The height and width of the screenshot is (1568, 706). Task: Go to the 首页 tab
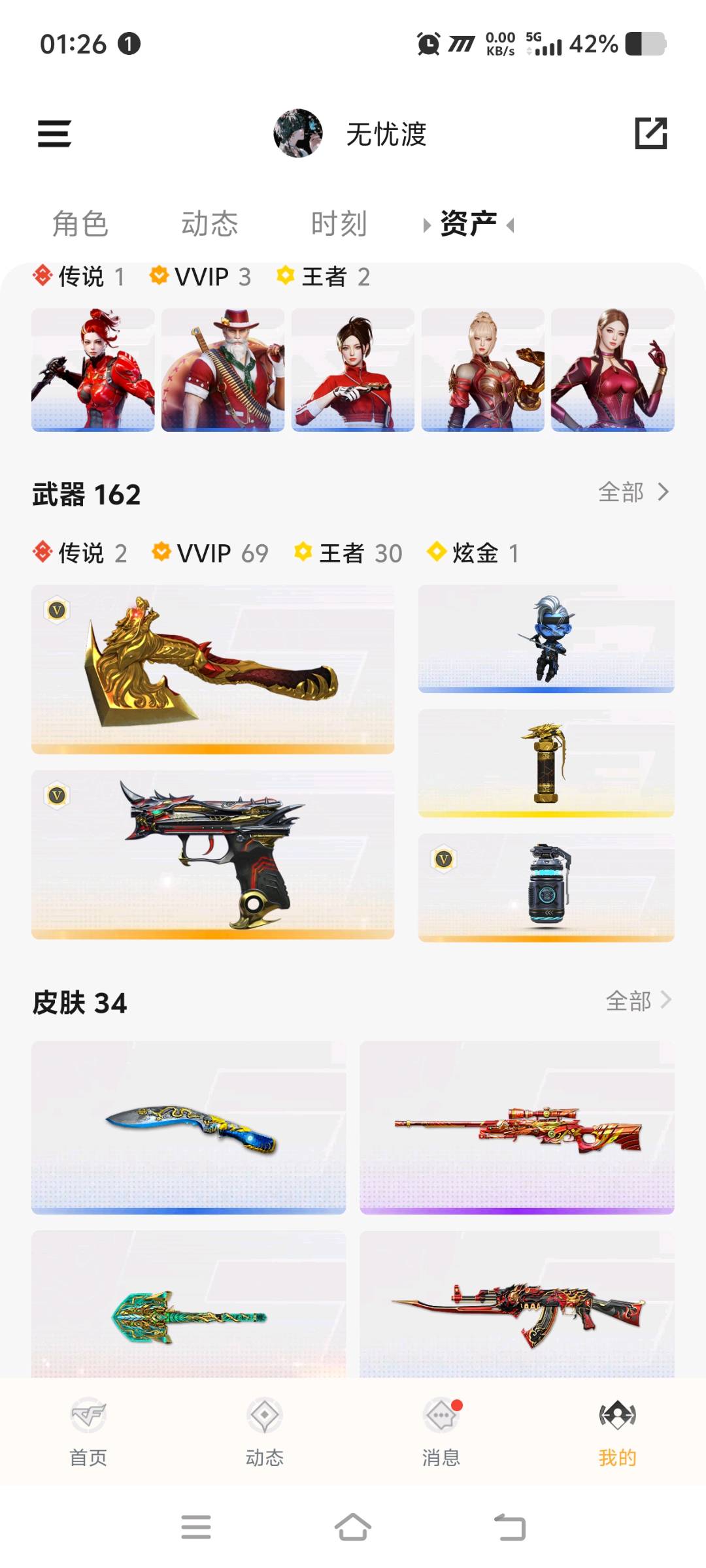pyautogui.click(x=88, y=1431)
